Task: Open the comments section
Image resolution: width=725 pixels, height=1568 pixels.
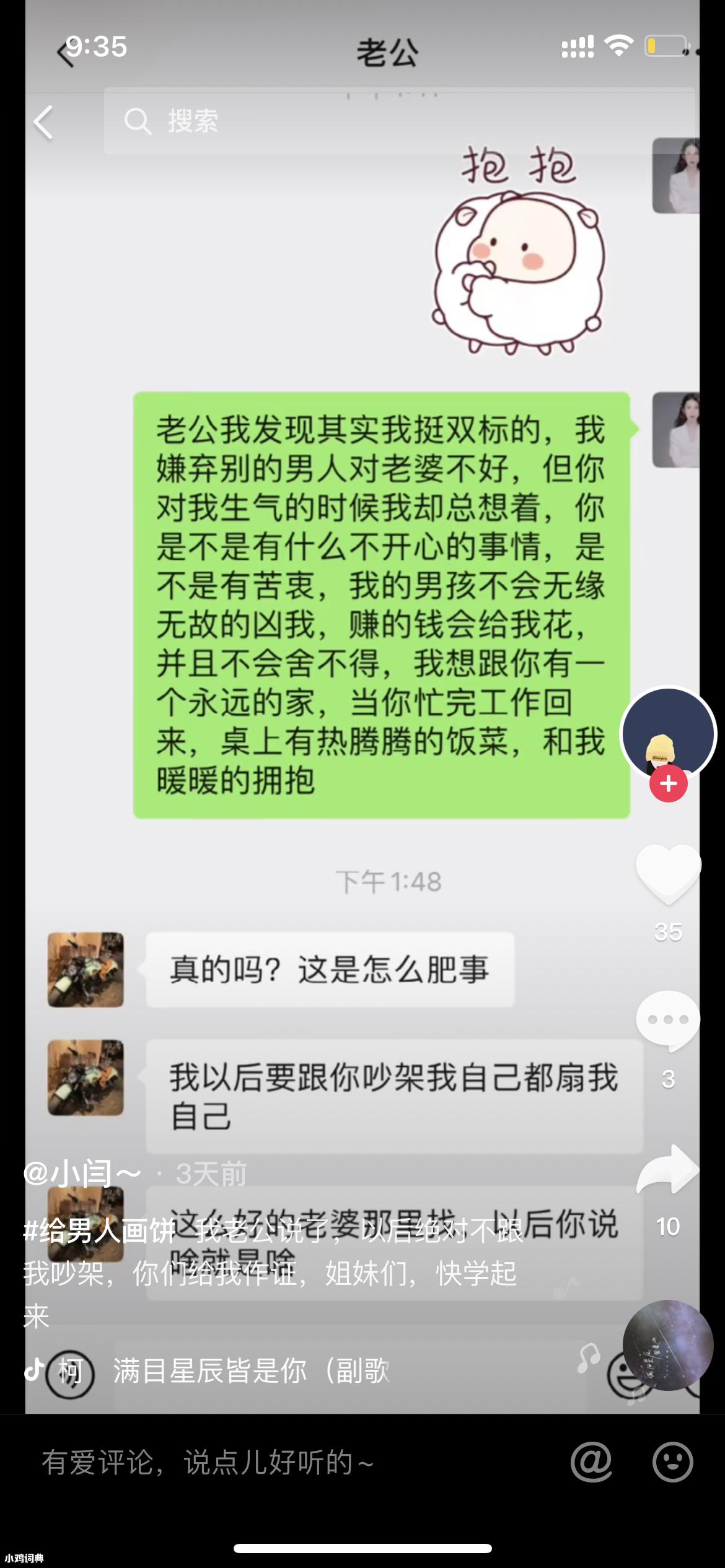Action: click(668, 1020)
